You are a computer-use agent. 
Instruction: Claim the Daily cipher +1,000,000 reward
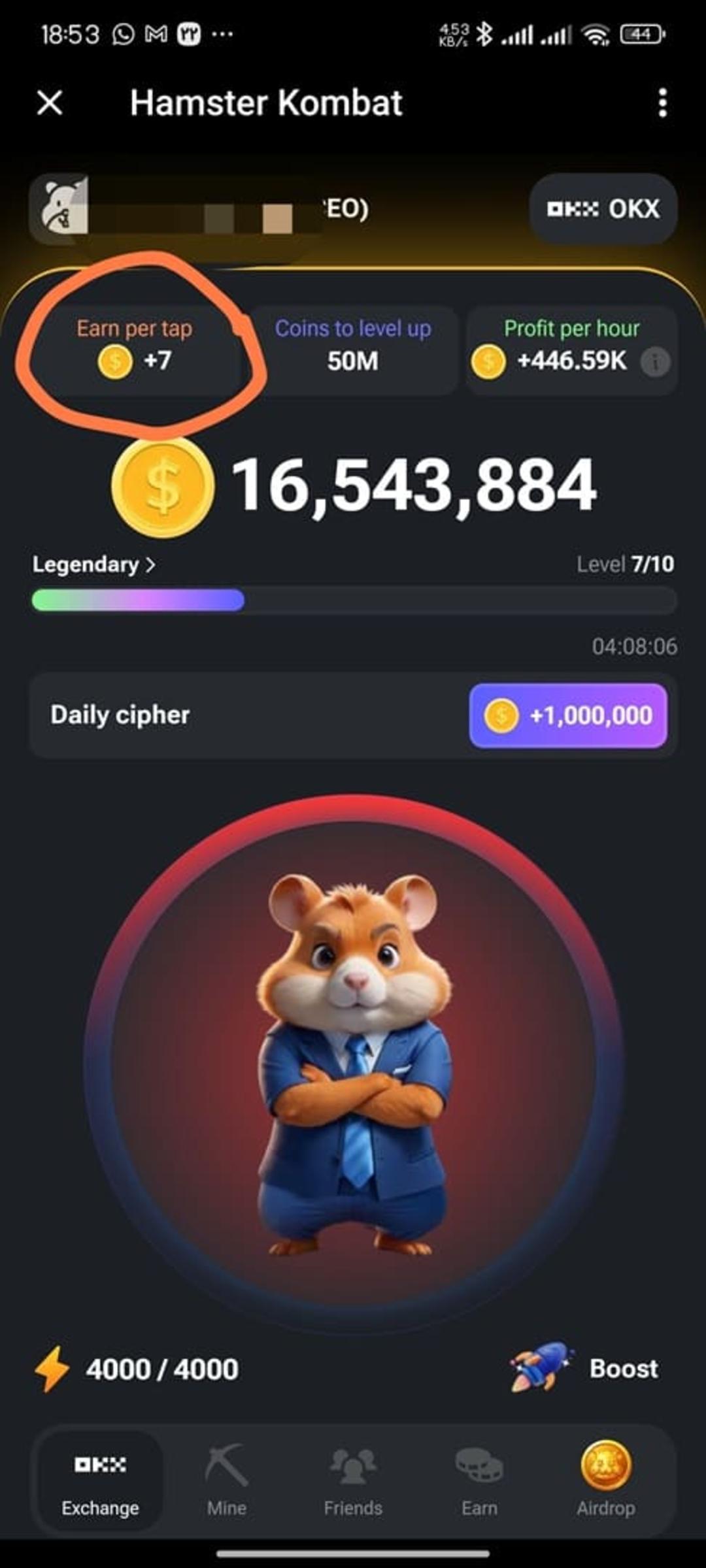(568, 715)
